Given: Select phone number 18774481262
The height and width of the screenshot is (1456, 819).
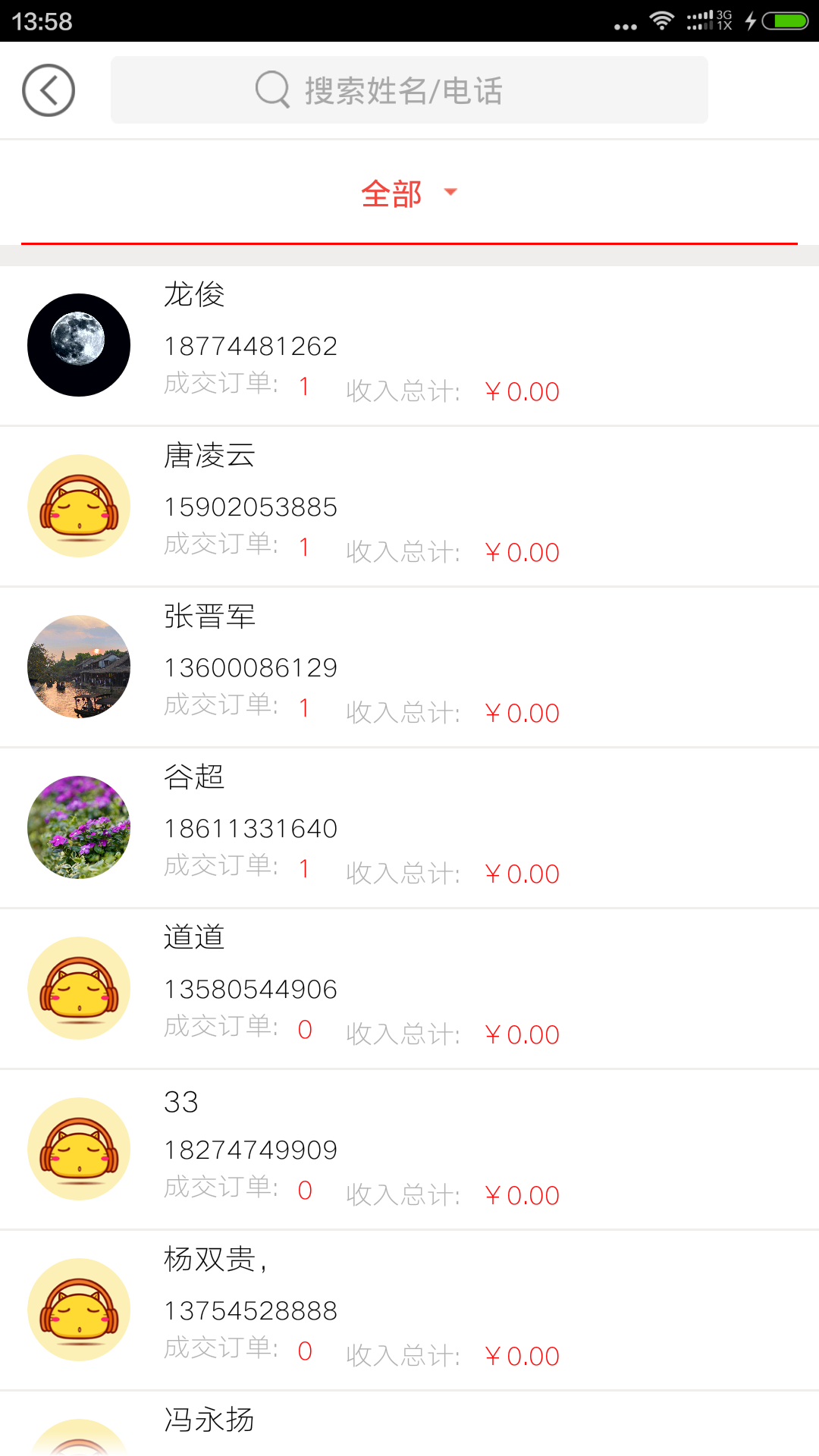Looking at the screenshot, I should click(x=250, y=345).
